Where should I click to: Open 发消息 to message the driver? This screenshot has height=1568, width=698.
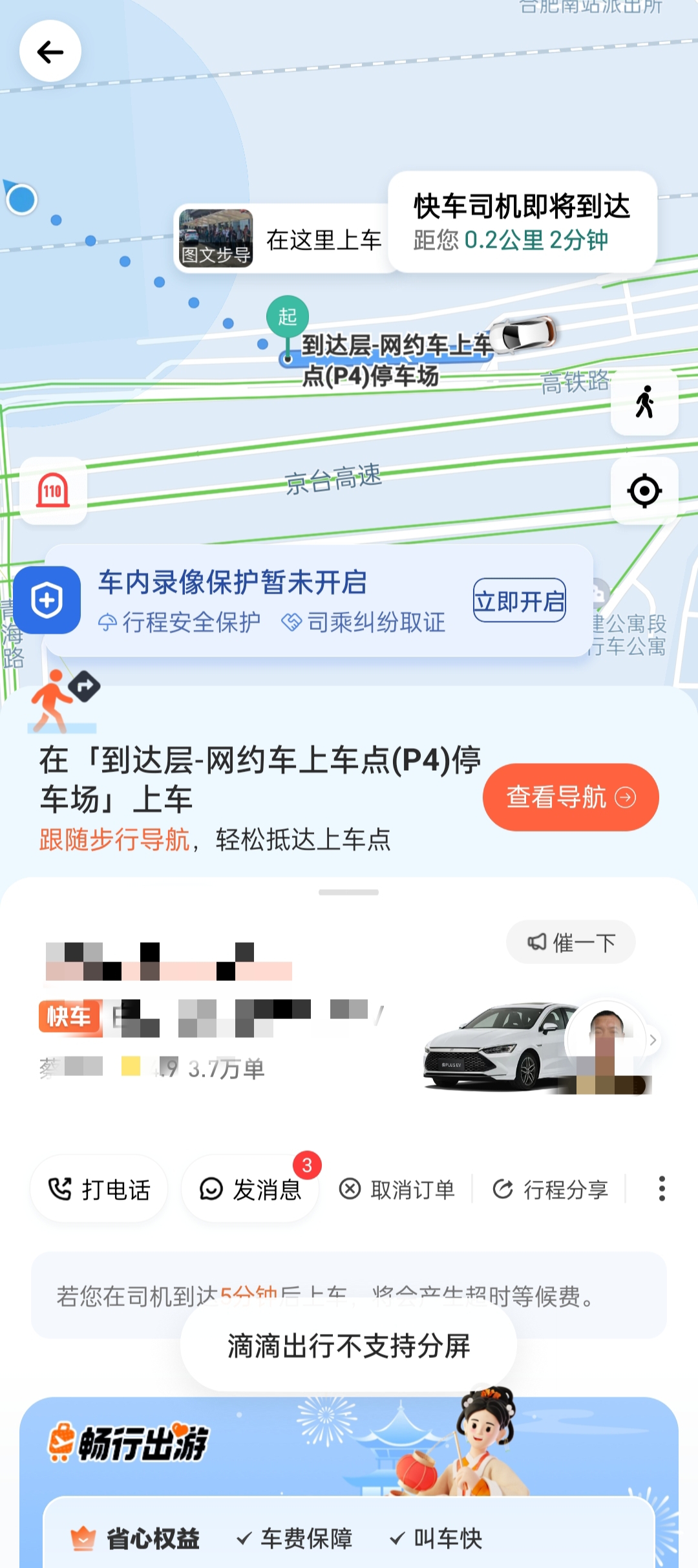coord(251,1189)
